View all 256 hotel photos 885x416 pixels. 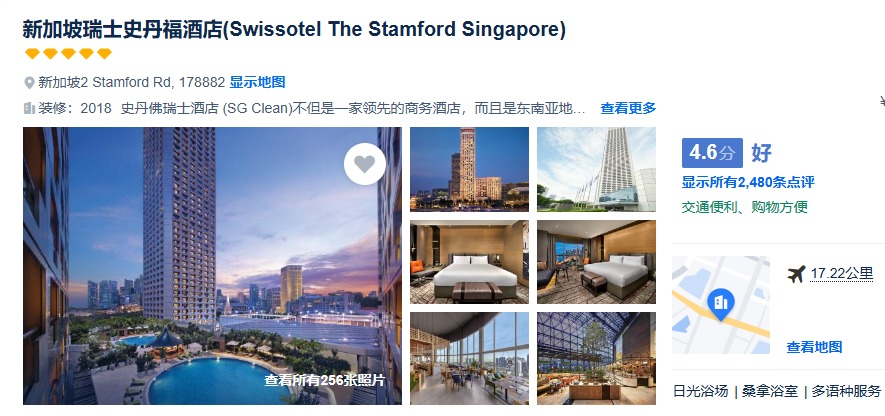click(324, 381)
